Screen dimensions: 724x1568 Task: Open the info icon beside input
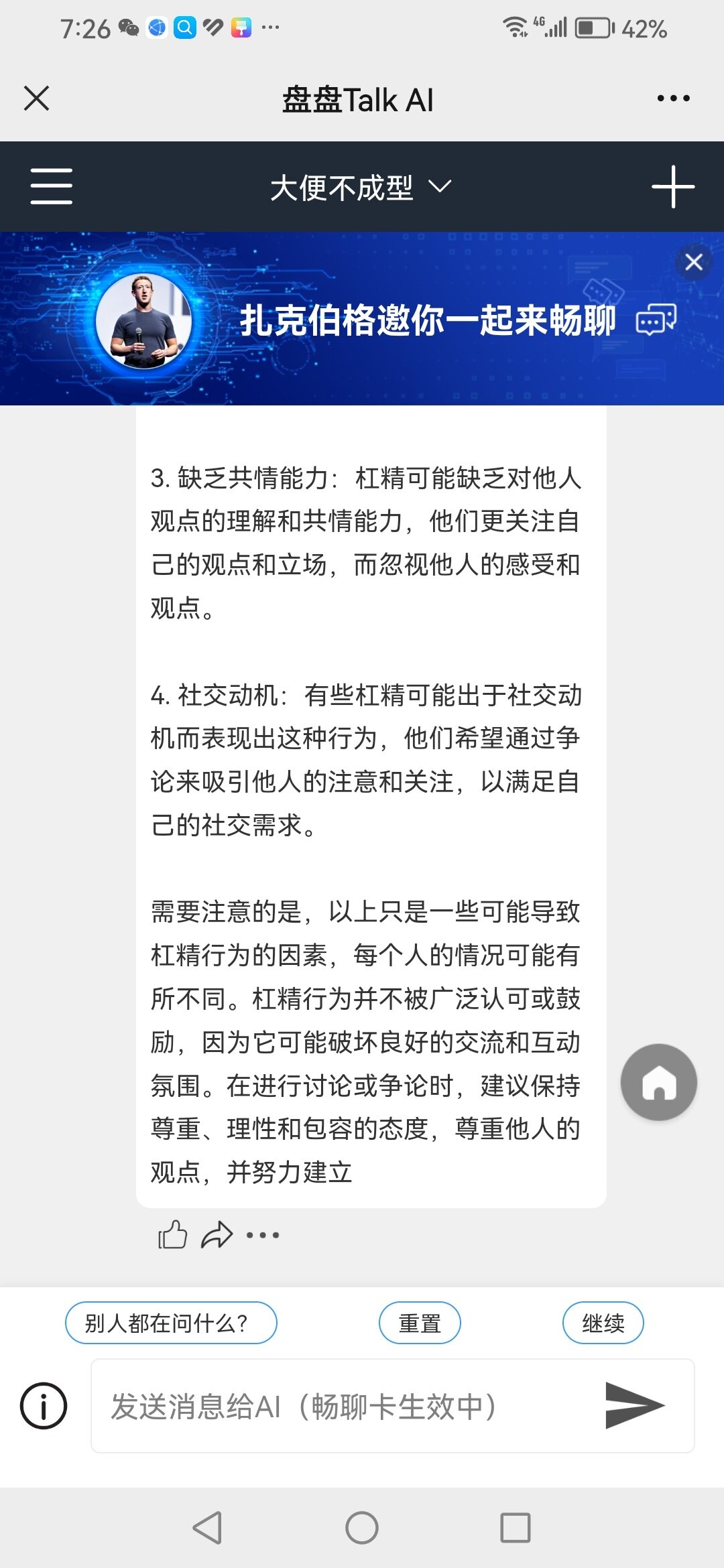[44, 1406]
